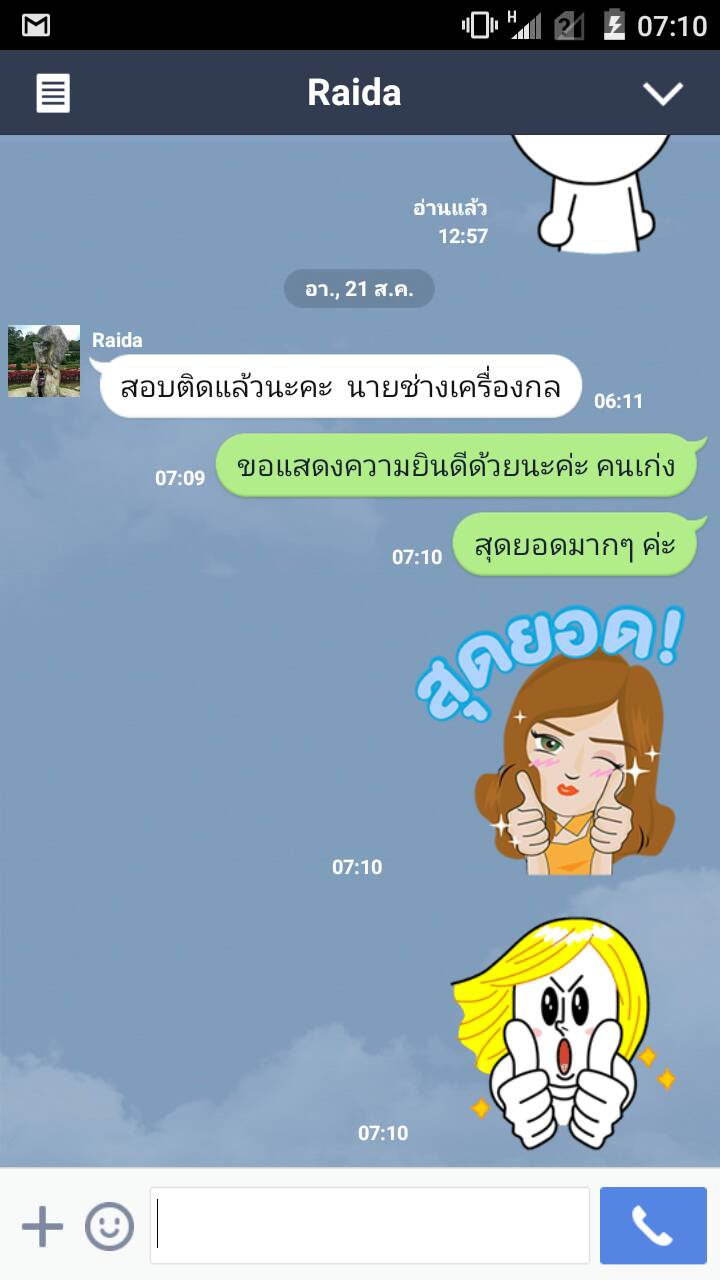Open Raida's profile picture
The height and width of the screenshot is (1280, 720).
click(x=44, y=361)
